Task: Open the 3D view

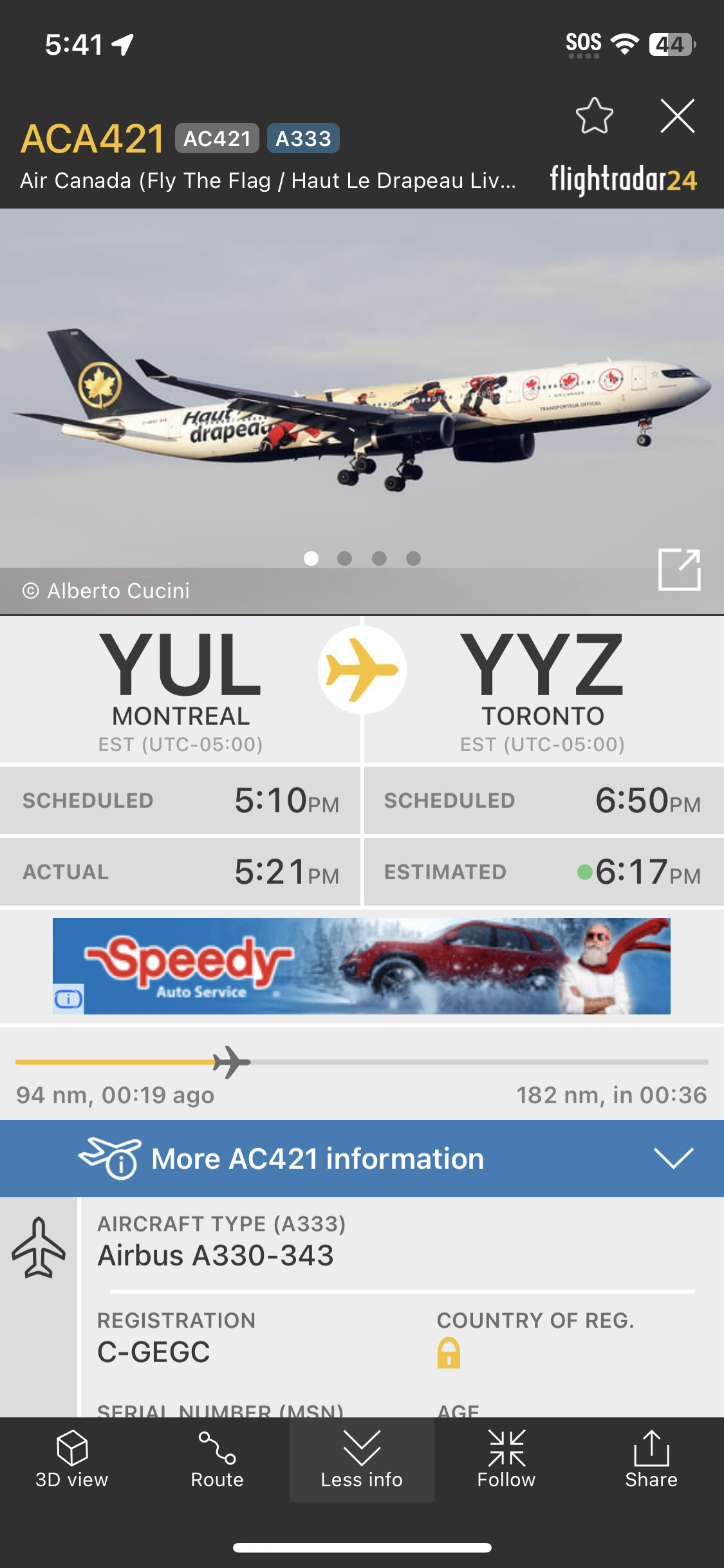Action: coord(72,1460)
